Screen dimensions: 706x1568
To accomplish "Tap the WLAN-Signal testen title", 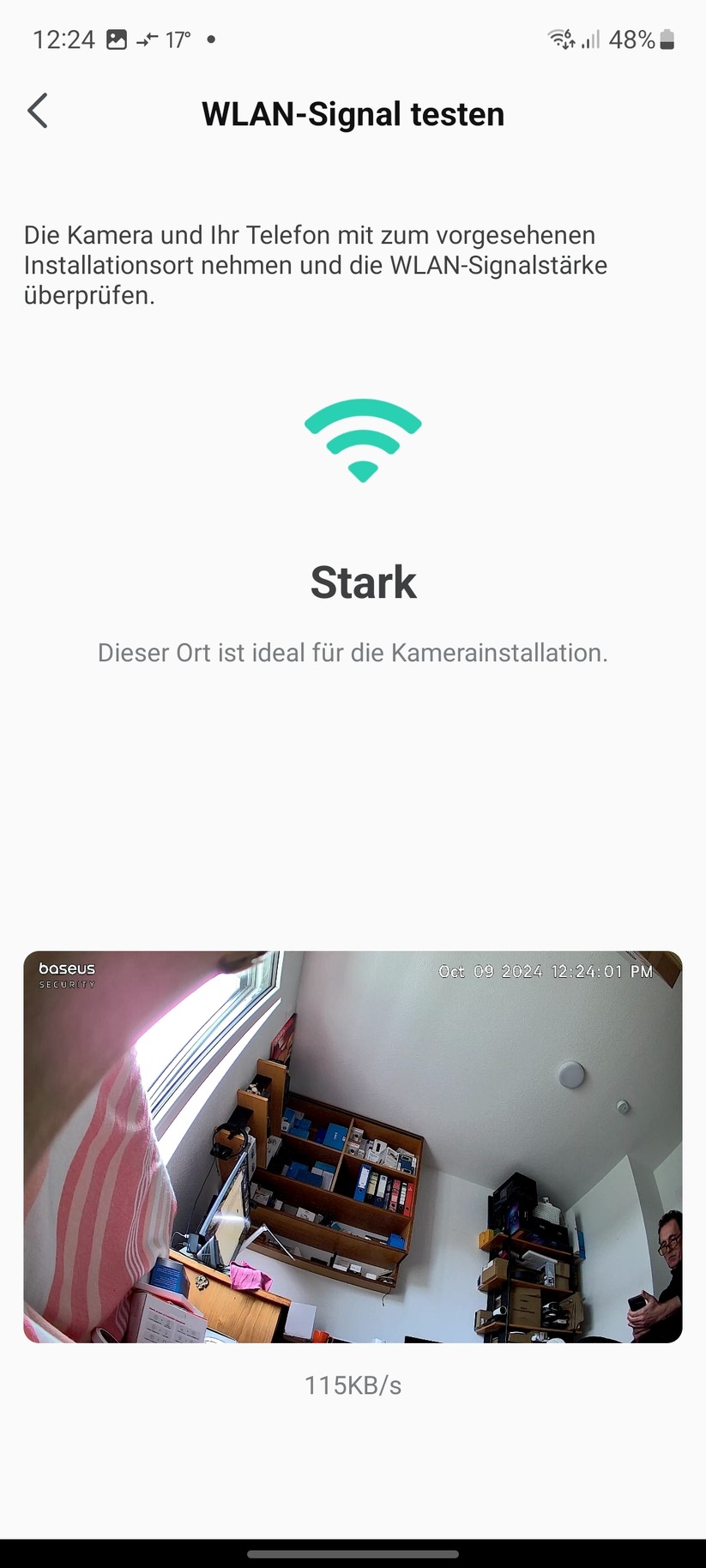I will click(352, 113).
